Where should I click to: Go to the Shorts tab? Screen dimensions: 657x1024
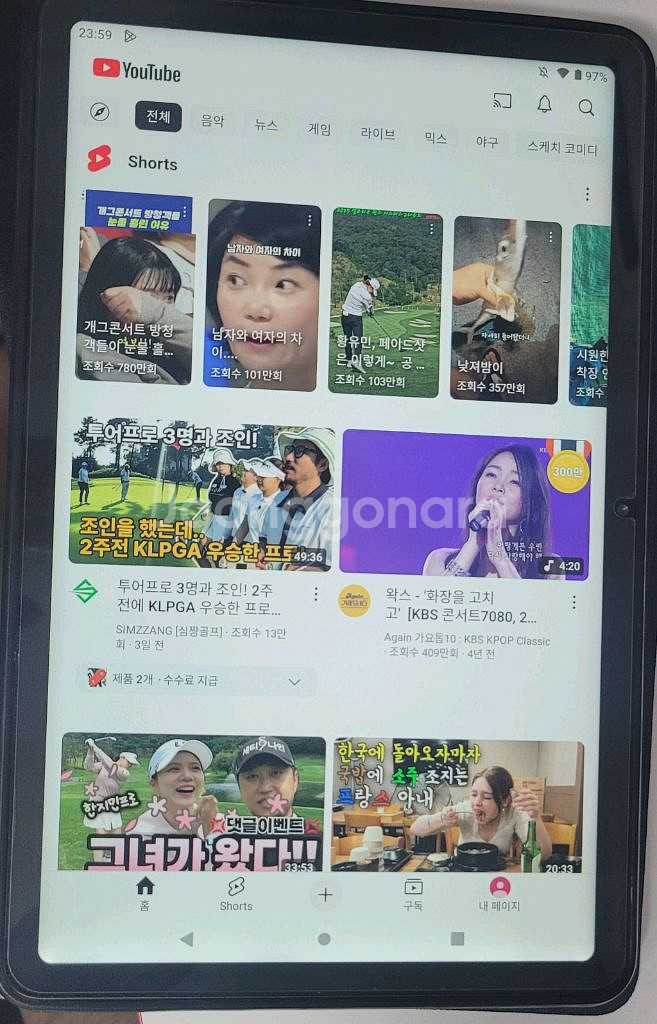pos(236,893)
